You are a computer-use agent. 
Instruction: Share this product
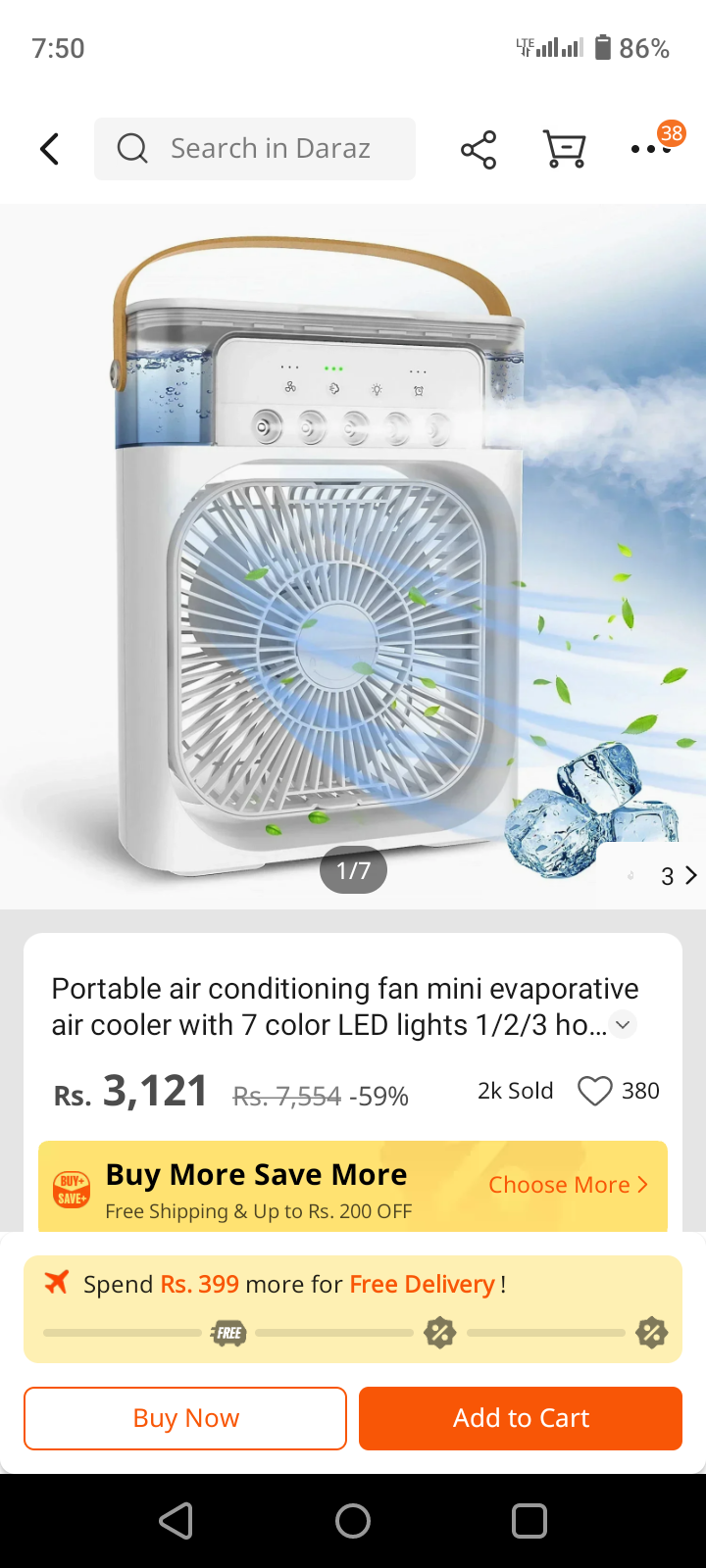tap(479, 149)
